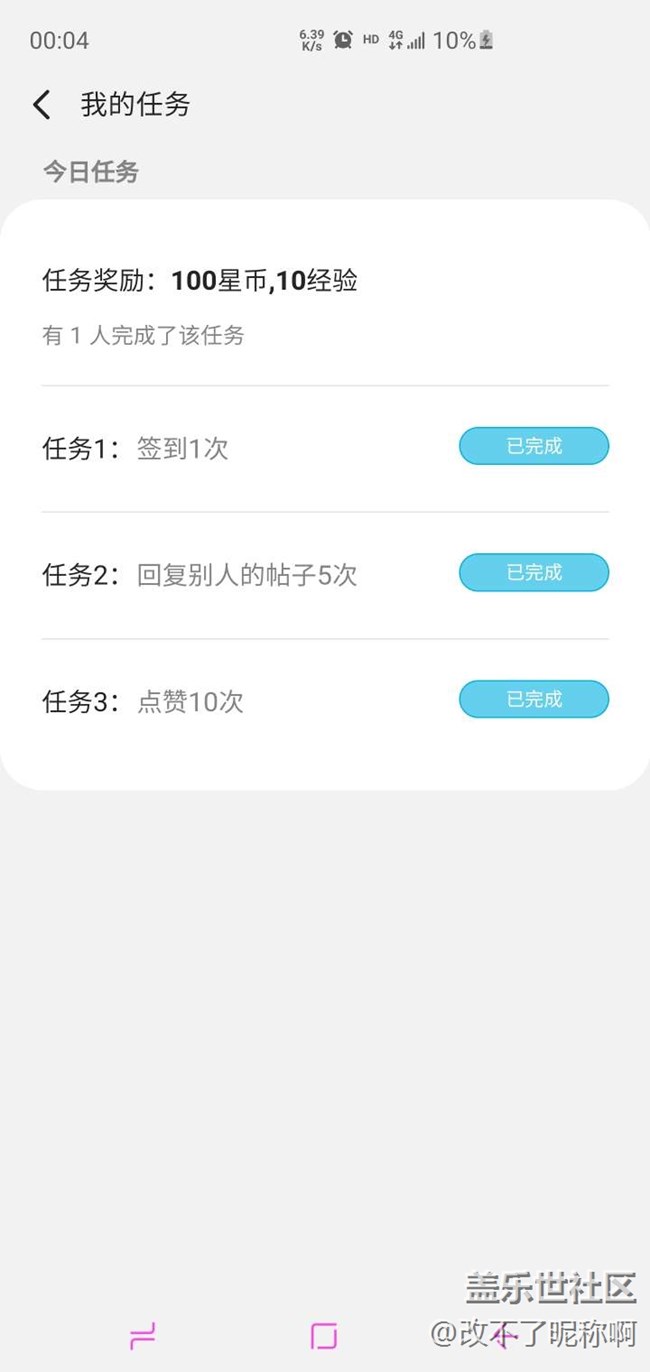The image size is (650, 1372).
Task: Tap 已完成 button for 任务3 点赞10次
Action: pyautogui.click(x=534, y=699)
